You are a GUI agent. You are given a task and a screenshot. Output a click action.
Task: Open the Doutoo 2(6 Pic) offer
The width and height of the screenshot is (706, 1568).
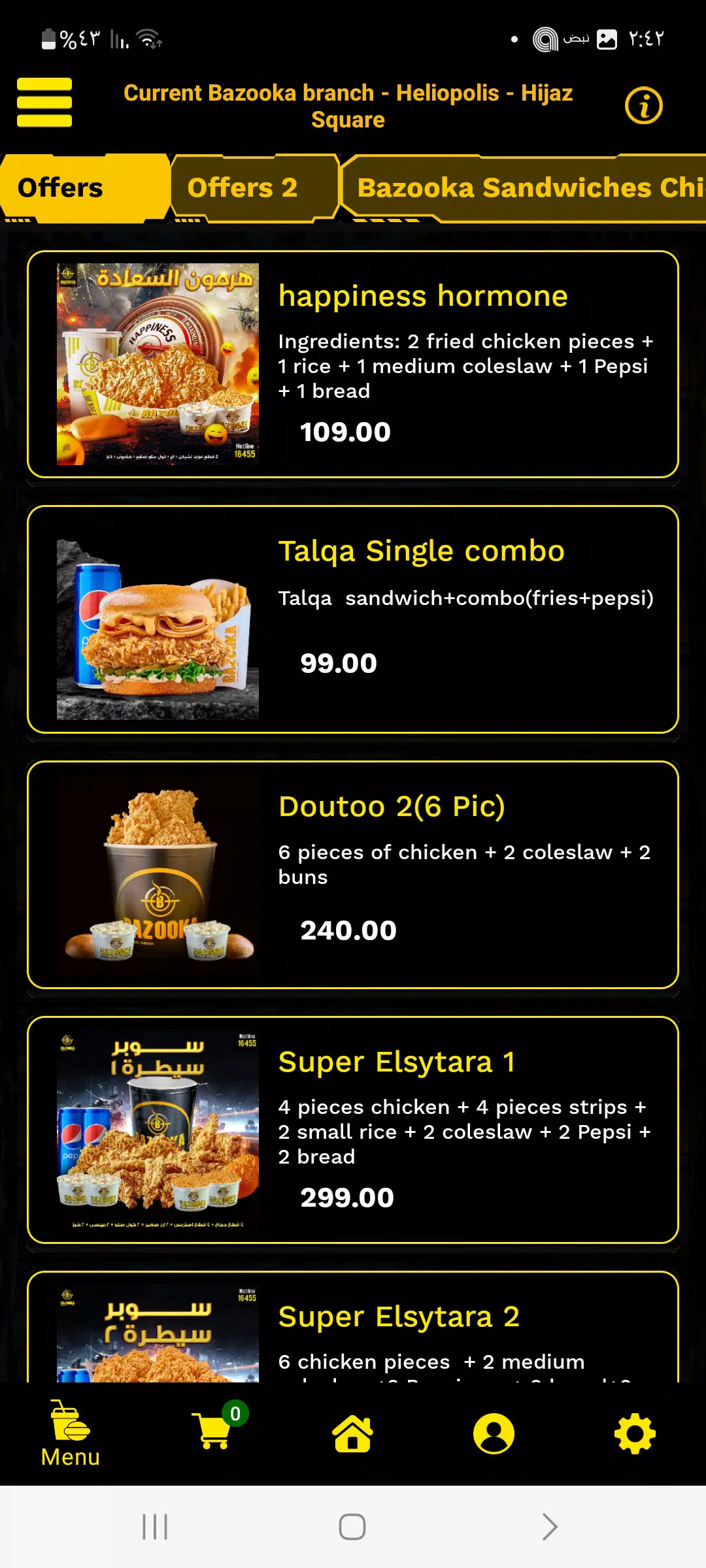[x=353, y=874]
